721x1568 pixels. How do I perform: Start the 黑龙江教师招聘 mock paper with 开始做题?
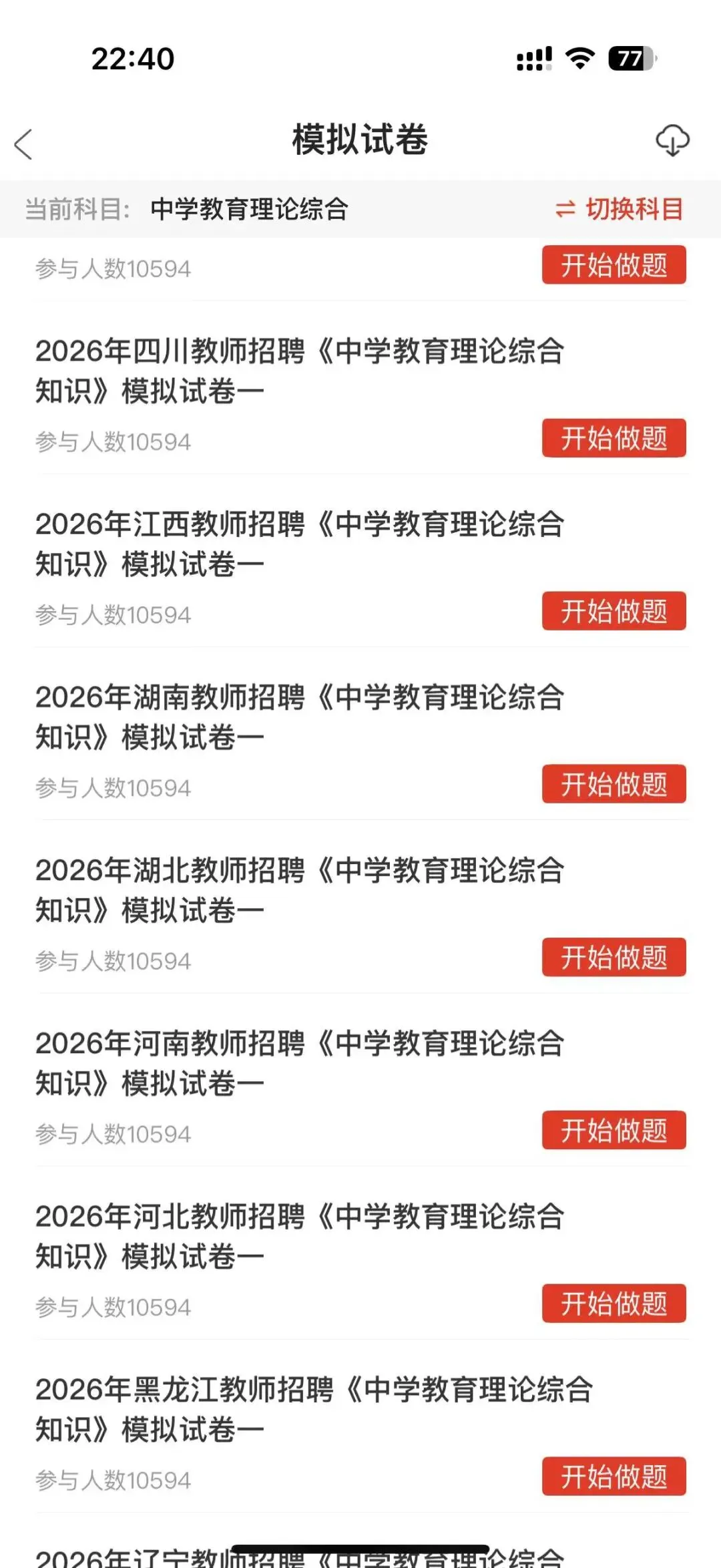614,1476
